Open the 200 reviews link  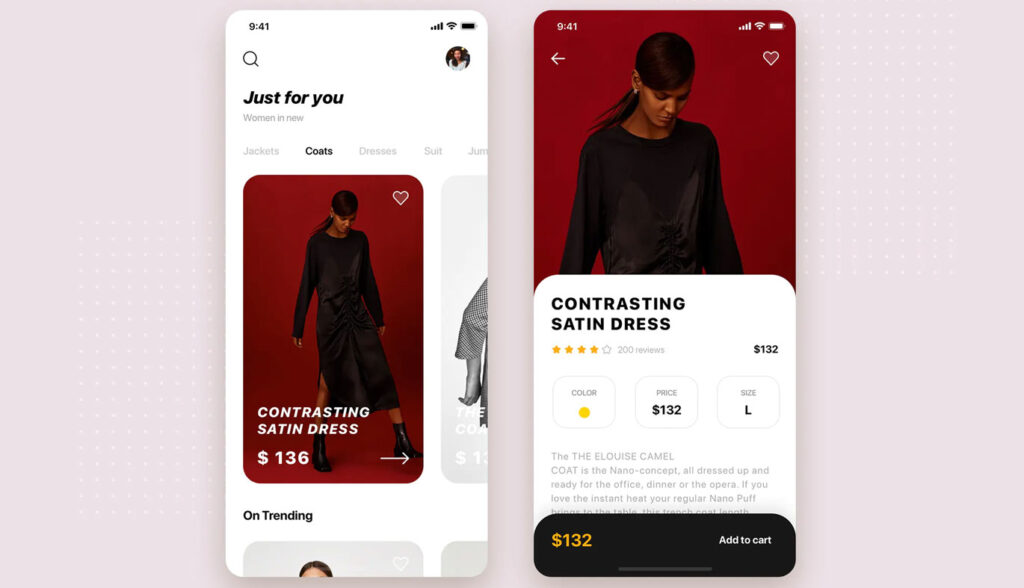pos(641,350)
